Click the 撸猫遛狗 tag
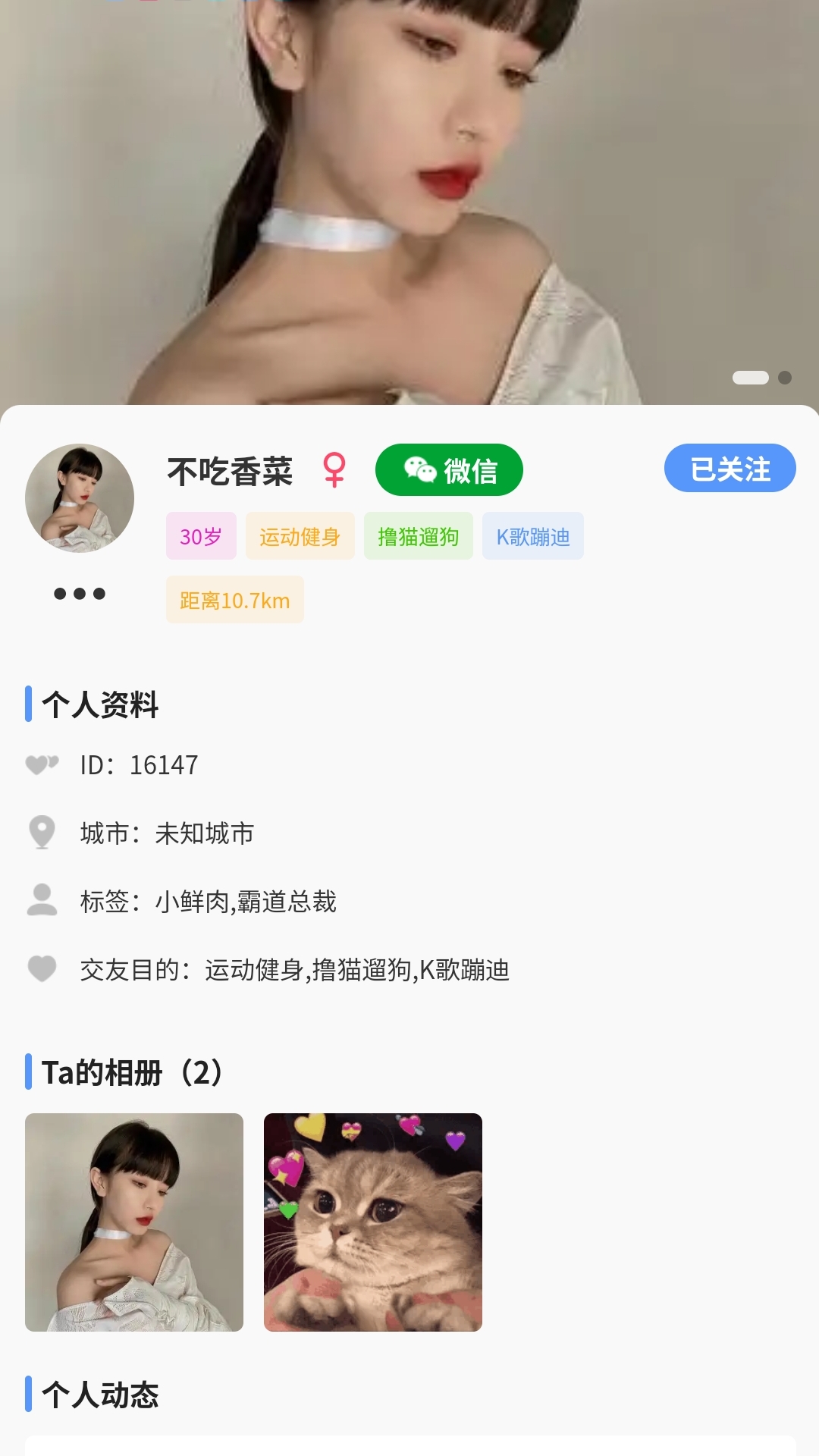This screenshot has height=1456, width=819. 419,536
